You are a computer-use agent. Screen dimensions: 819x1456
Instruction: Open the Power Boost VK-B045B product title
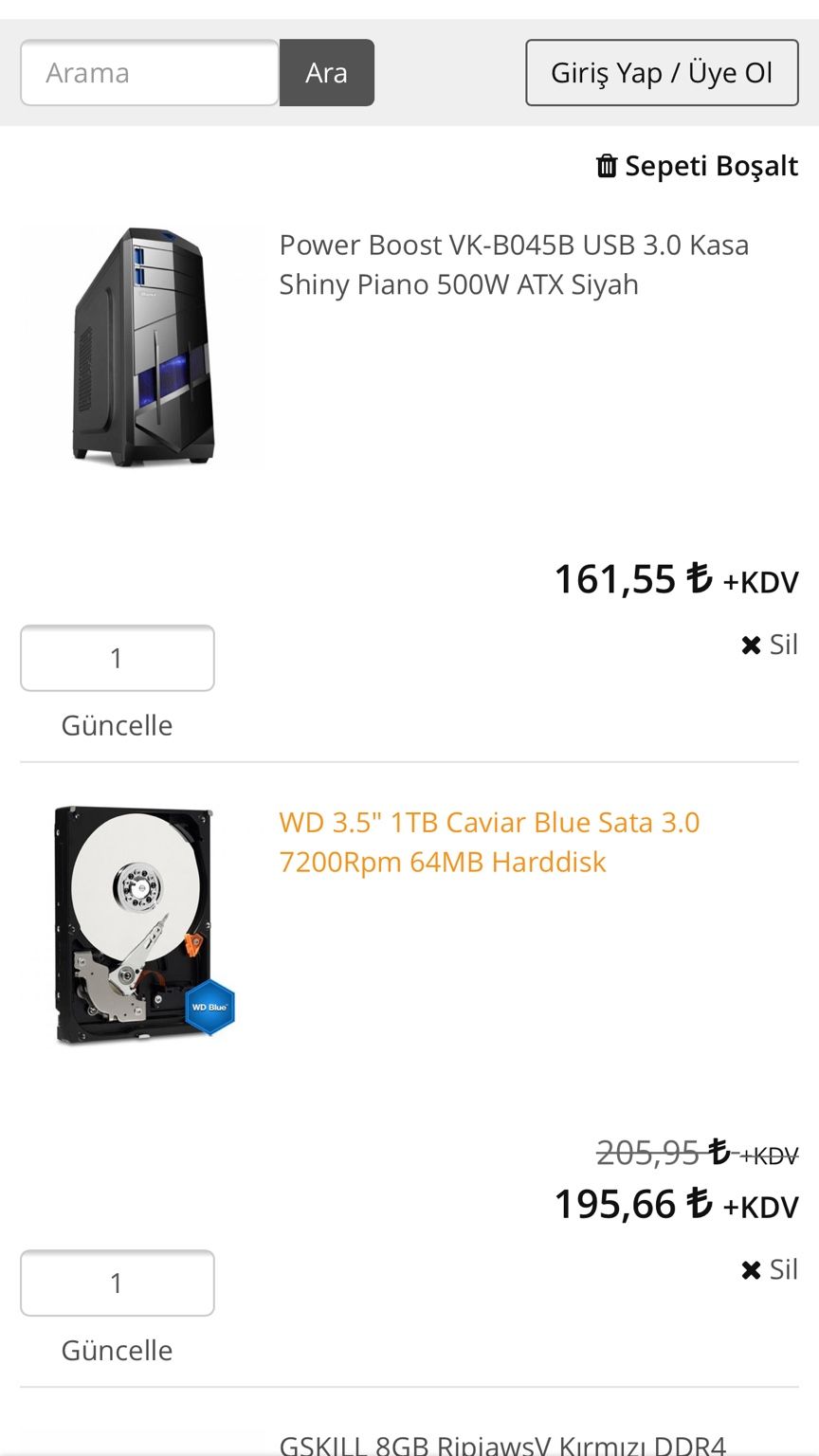[514, 264]
